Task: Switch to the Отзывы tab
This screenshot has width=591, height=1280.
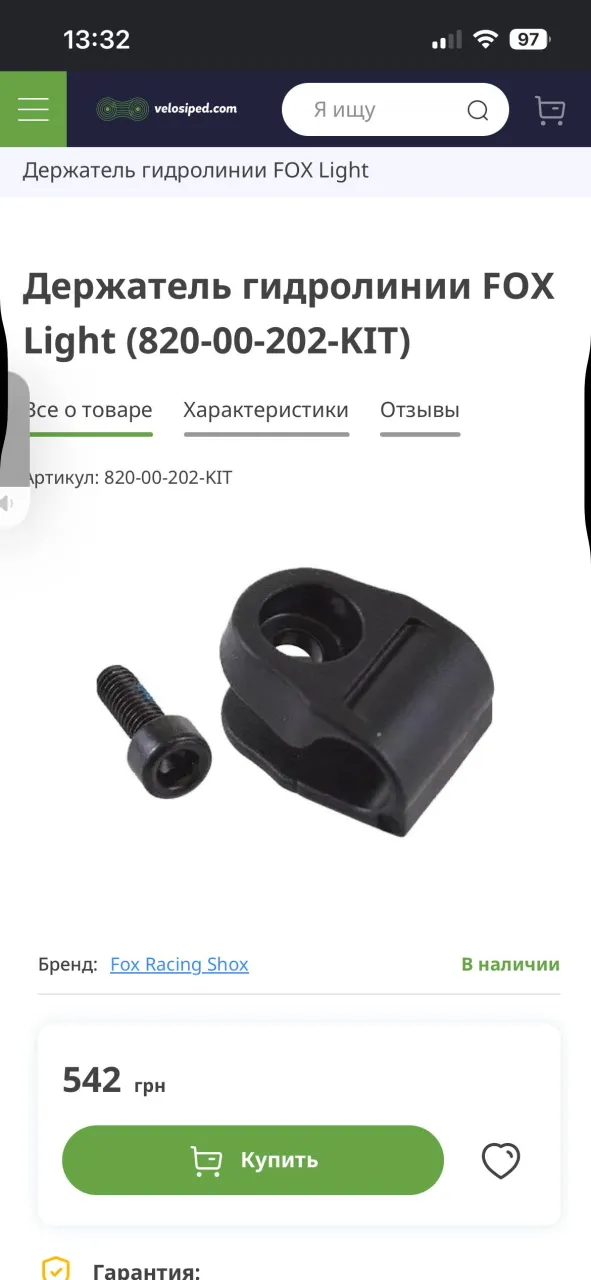Action: tap(420, 411)
